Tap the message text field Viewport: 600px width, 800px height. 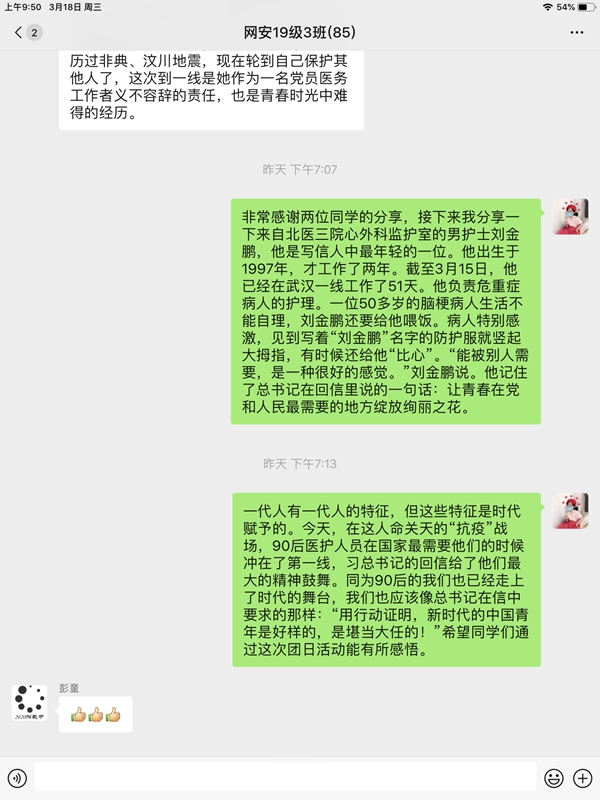click(285, 777)
